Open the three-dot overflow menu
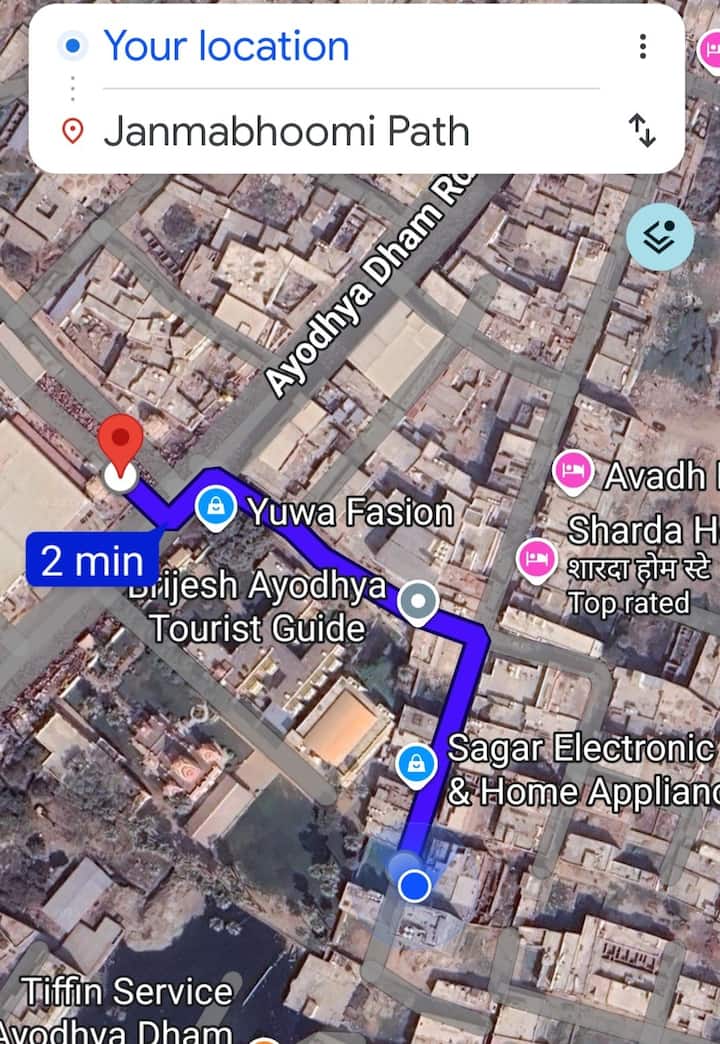This screenshot has height=1044, width=720. click(x=642, y=46)
